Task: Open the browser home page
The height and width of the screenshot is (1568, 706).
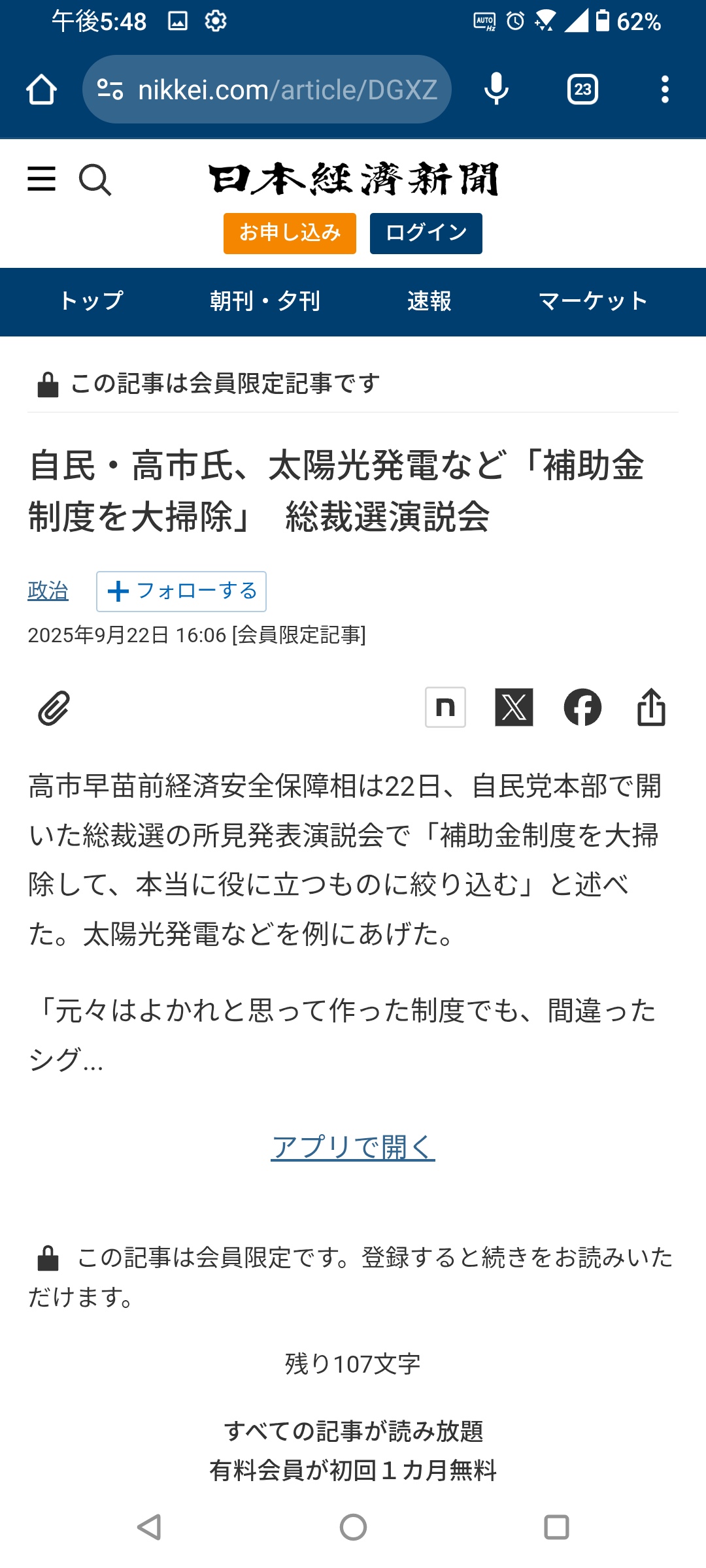Action: 41,90
